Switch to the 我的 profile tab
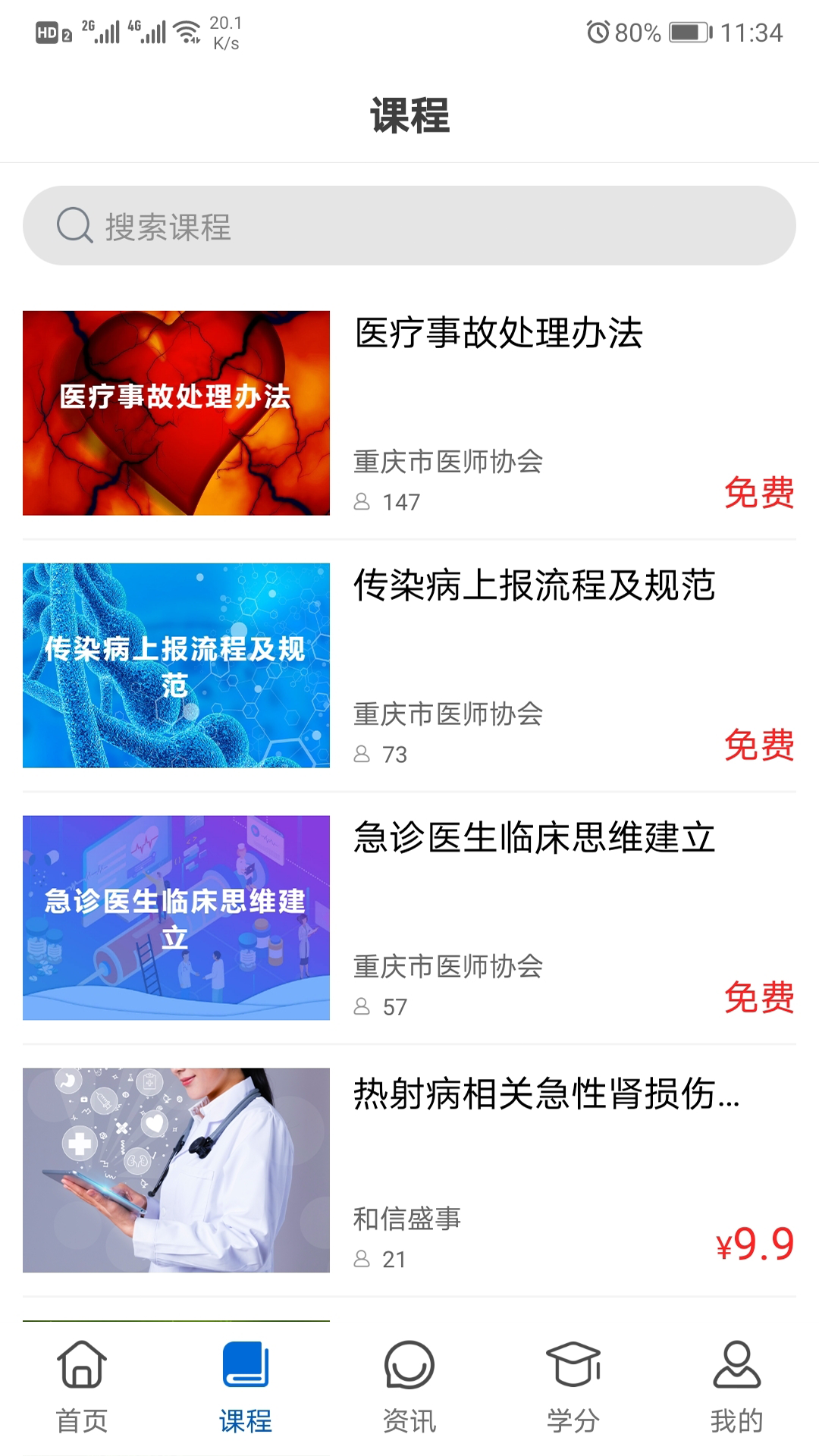Screen dimensions: 819x1456 click(736, 1386)
